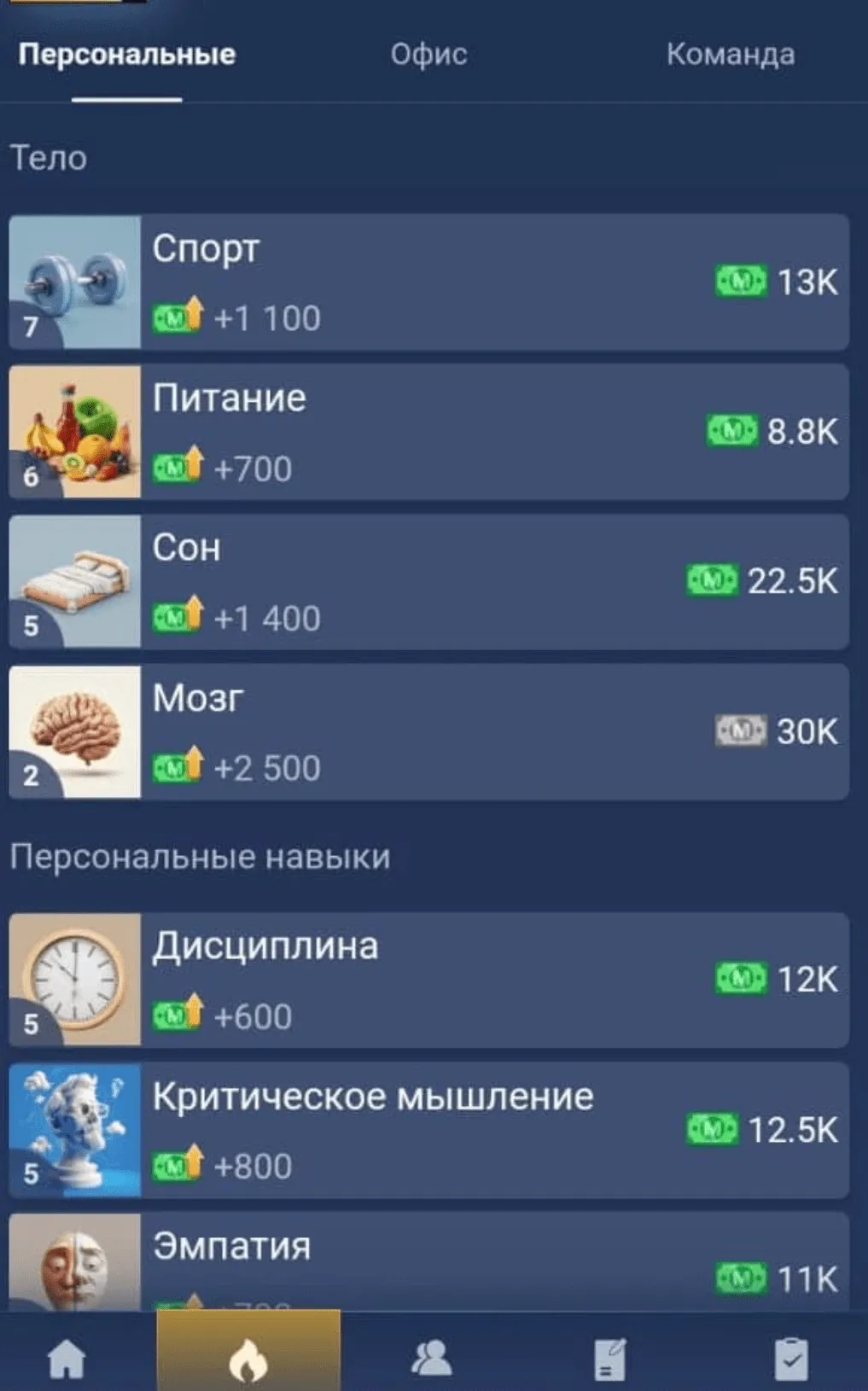Open the Питание upgrade card
The height and width of the screenshot is (1391, 868).
(428, 432)
